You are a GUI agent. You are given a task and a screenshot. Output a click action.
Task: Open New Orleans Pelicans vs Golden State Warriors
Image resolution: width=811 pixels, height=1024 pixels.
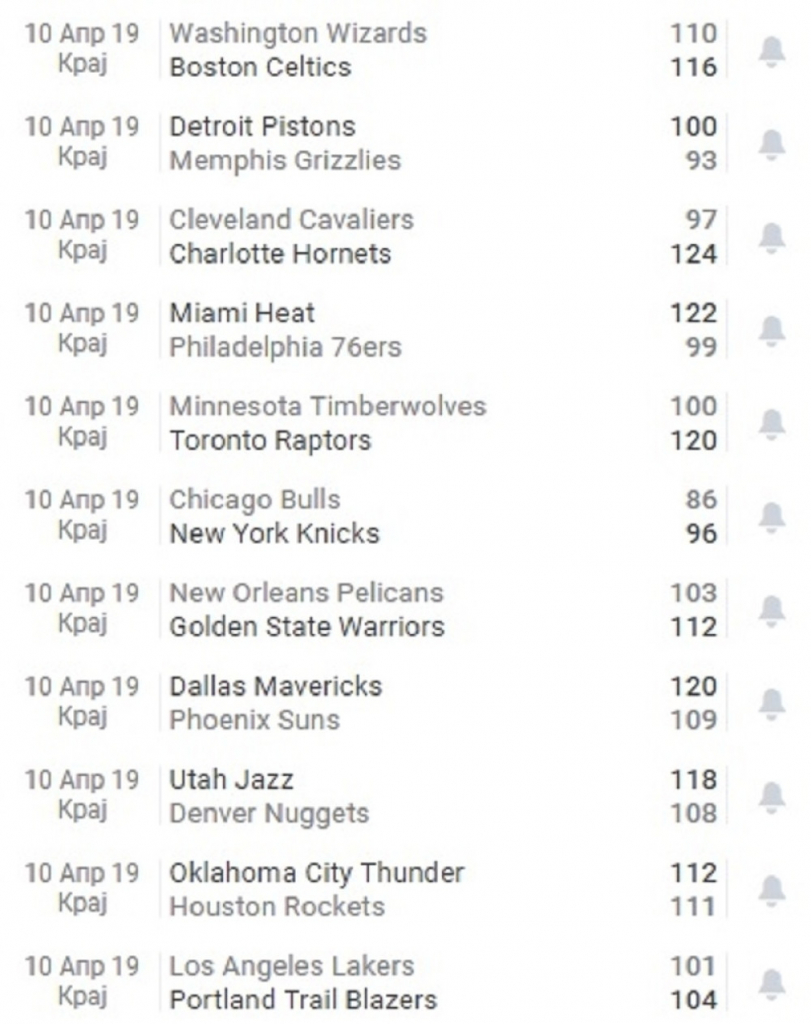400,610
